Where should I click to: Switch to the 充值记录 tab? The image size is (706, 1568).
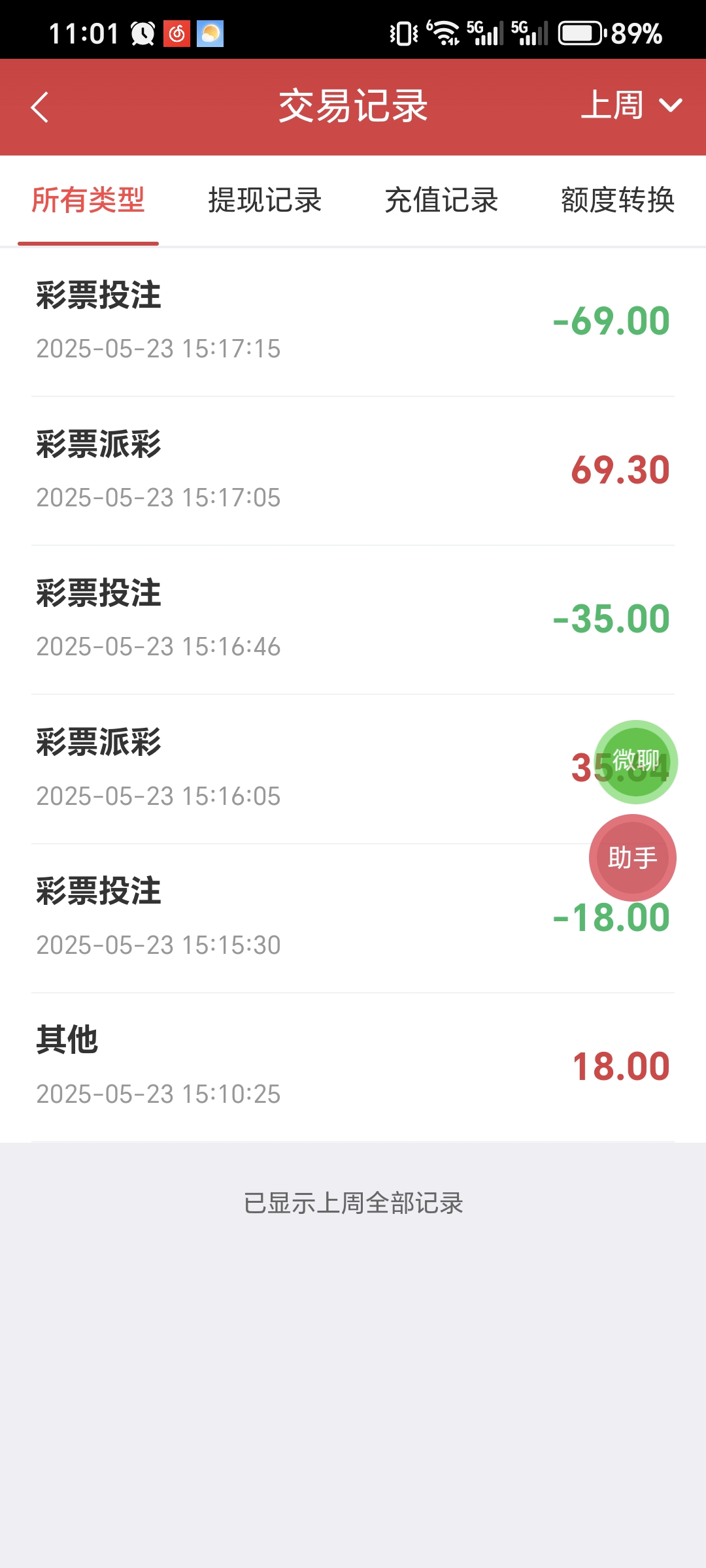(x=441, y=200)
